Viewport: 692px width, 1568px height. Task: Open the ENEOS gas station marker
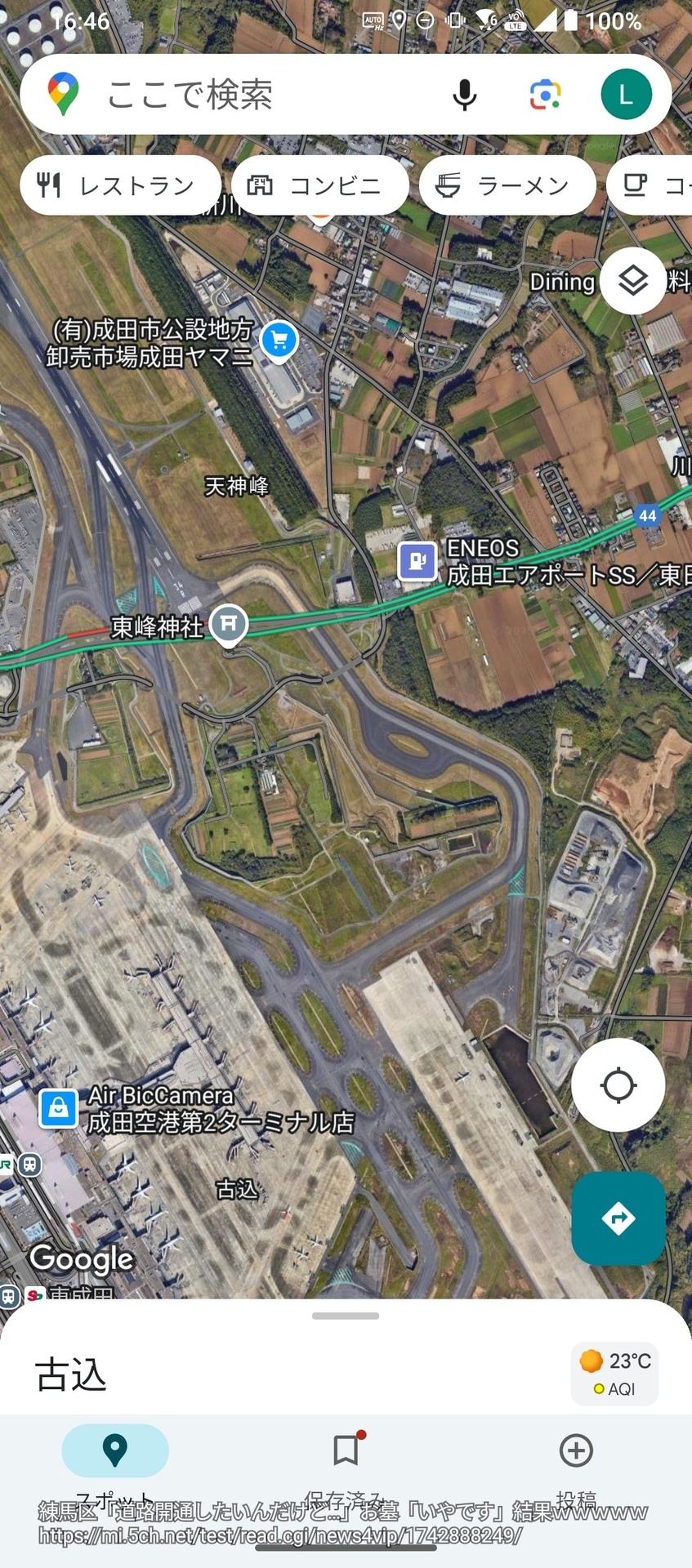pyautogui.click(x=417, y=561)
